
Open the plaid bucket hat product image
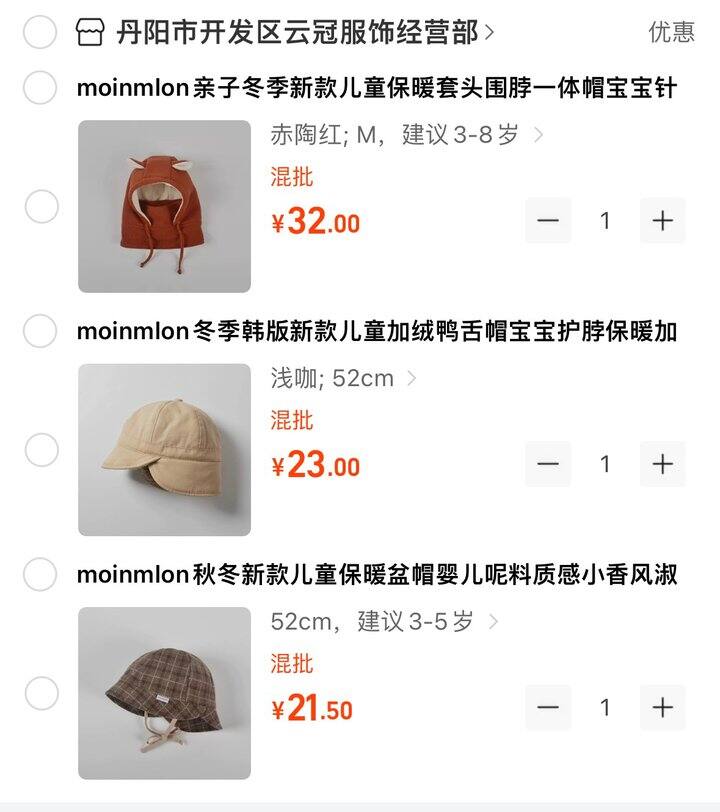coord(164,693)
